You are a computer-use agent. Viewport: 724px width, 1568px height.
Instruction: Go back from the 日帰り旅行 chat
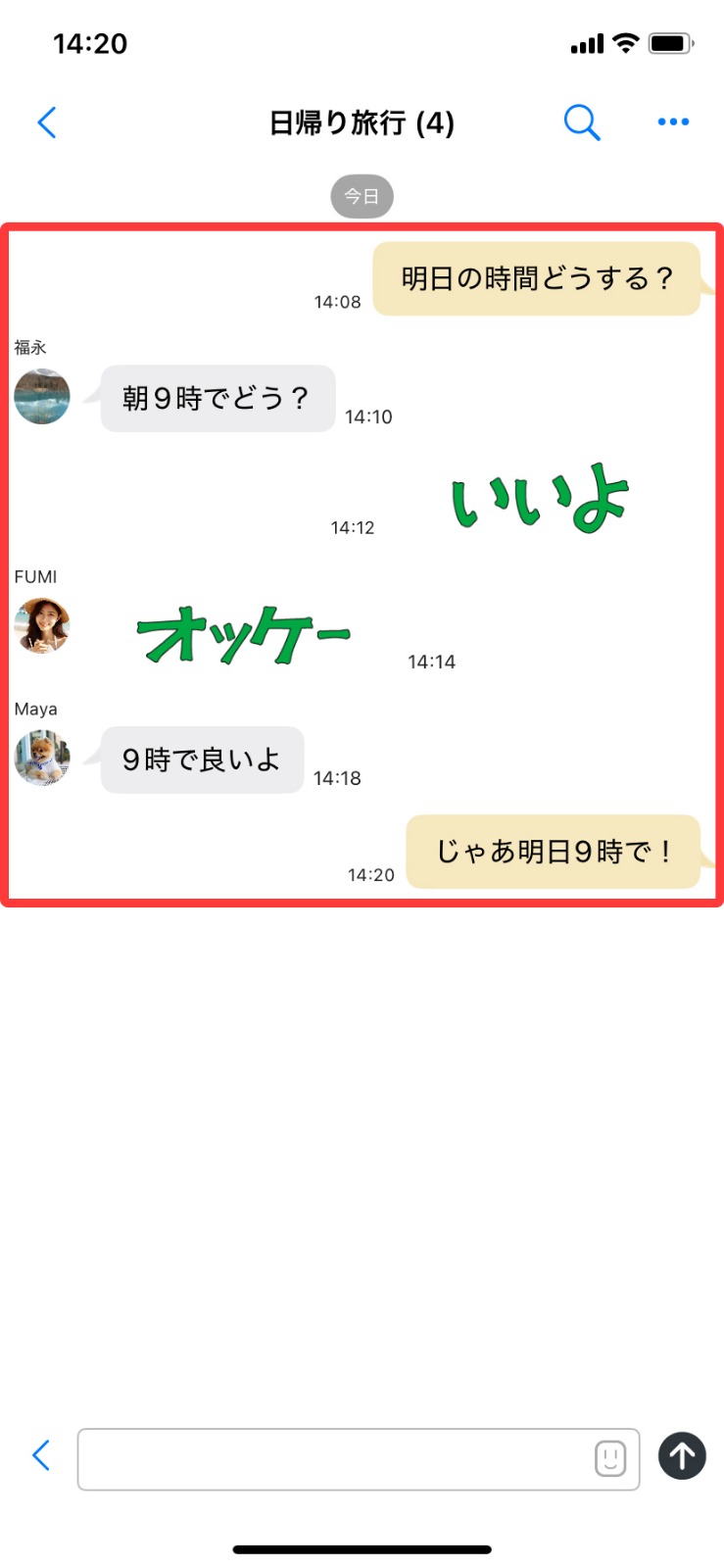(x=46, y=122)
